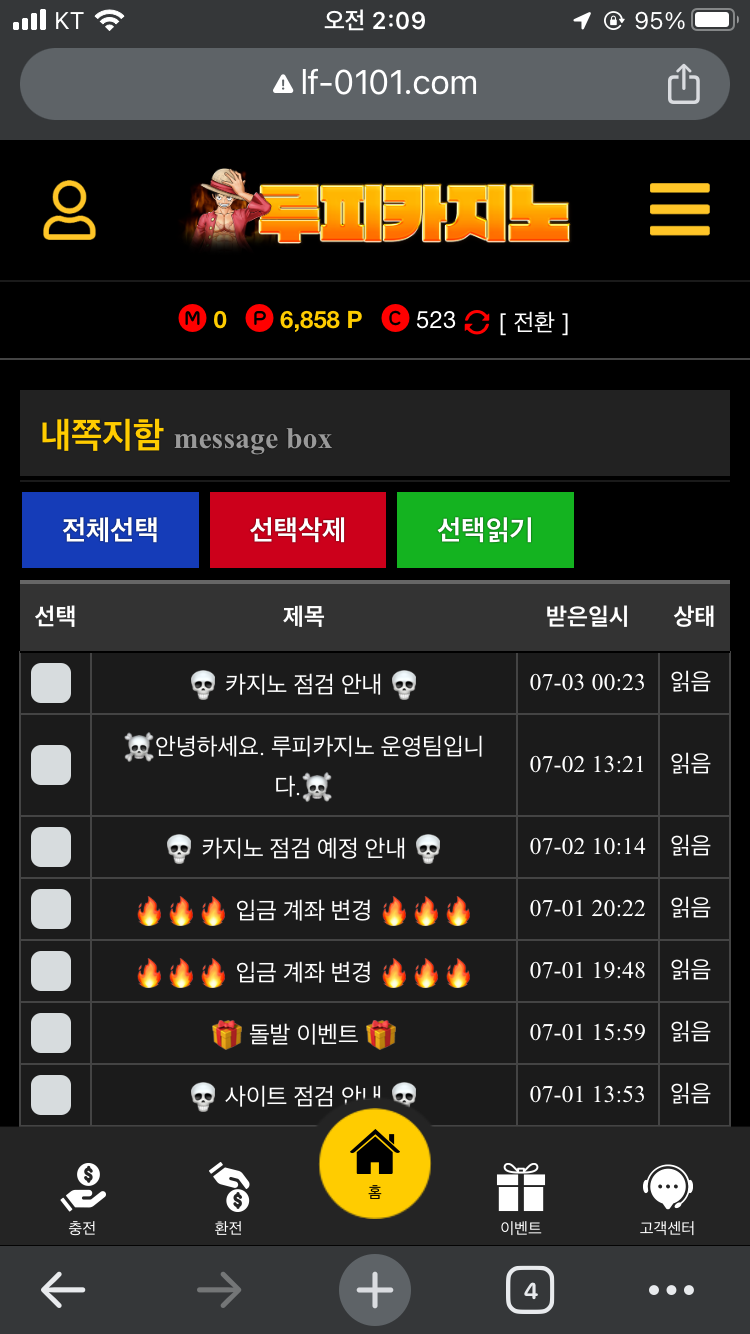Viewport: 750px width, 1334px height.
Task: Tap the 전환 conversion link
Action: tap(533, 322)
